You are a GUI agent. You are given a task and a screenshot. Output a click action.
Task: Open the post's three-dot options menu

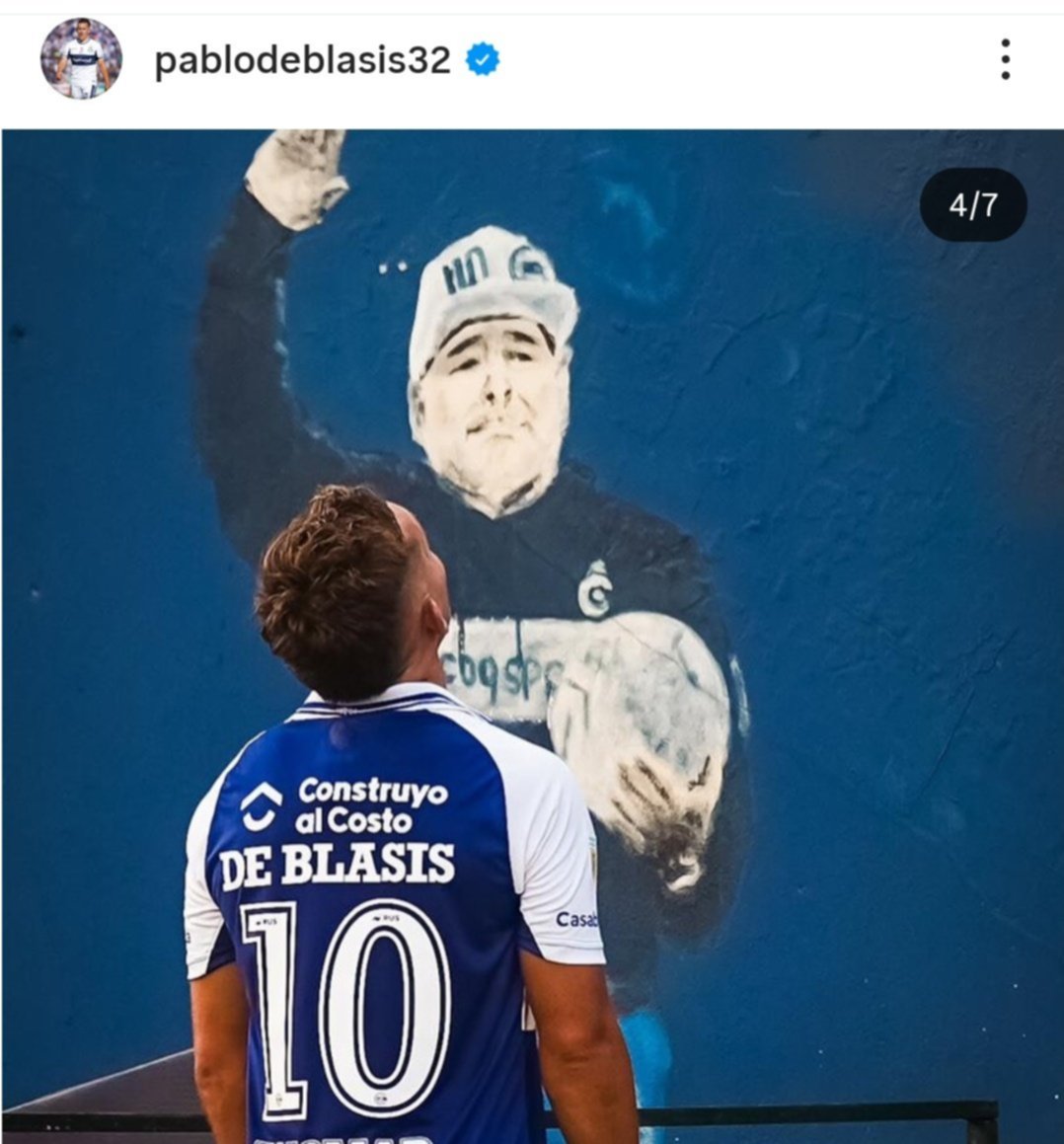(x=1005, y=60)
